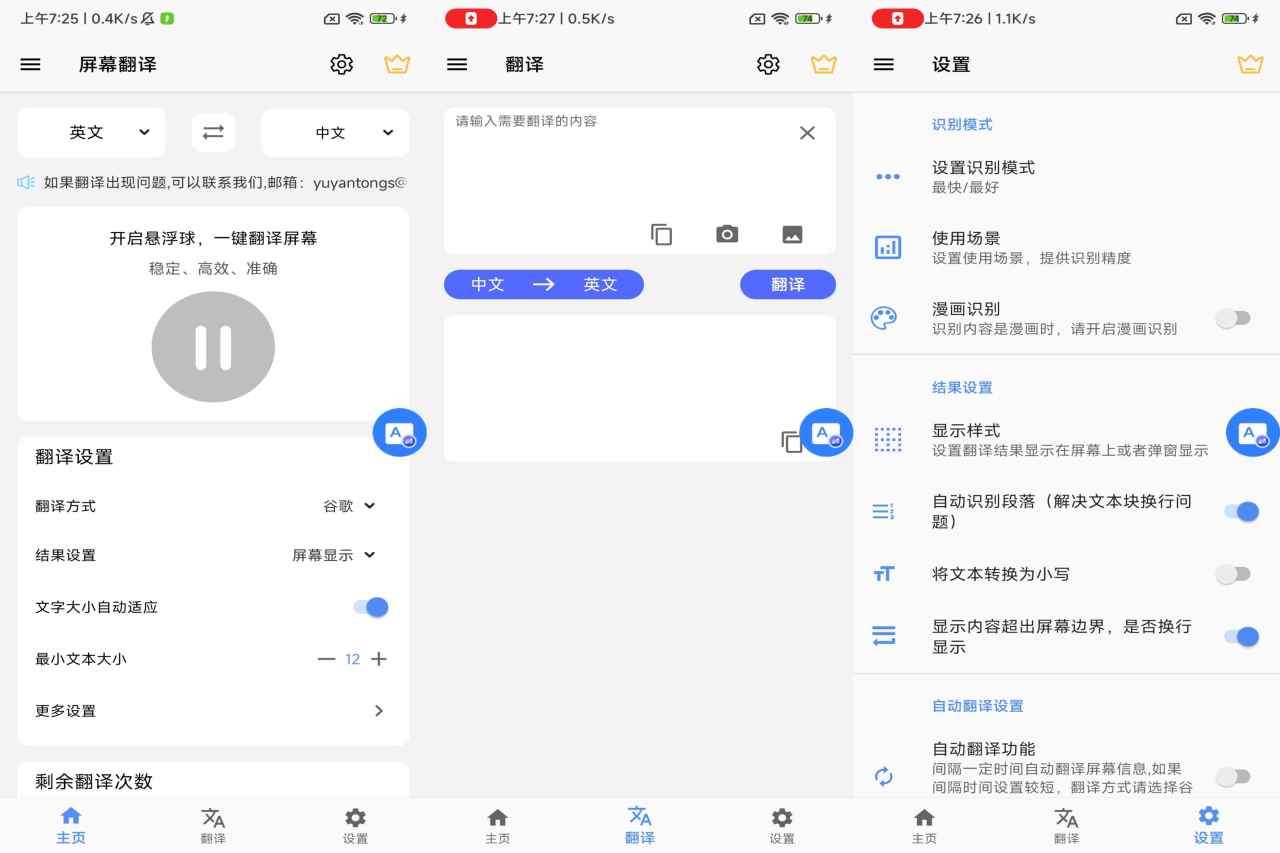
Task: Open the 结果设置 屏幕显示 dropdown
Action: click(x=334, y=555)
